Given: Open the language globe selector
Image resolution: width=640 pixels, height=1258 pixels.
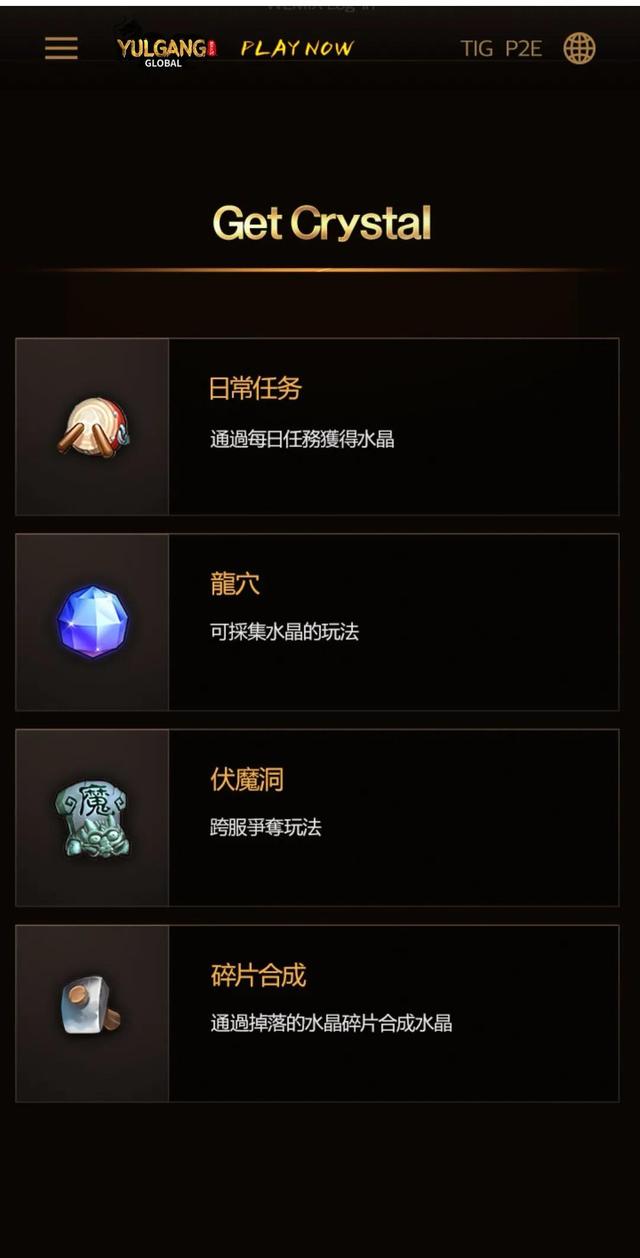Looking at the screenshot, I should coord(579,48).
